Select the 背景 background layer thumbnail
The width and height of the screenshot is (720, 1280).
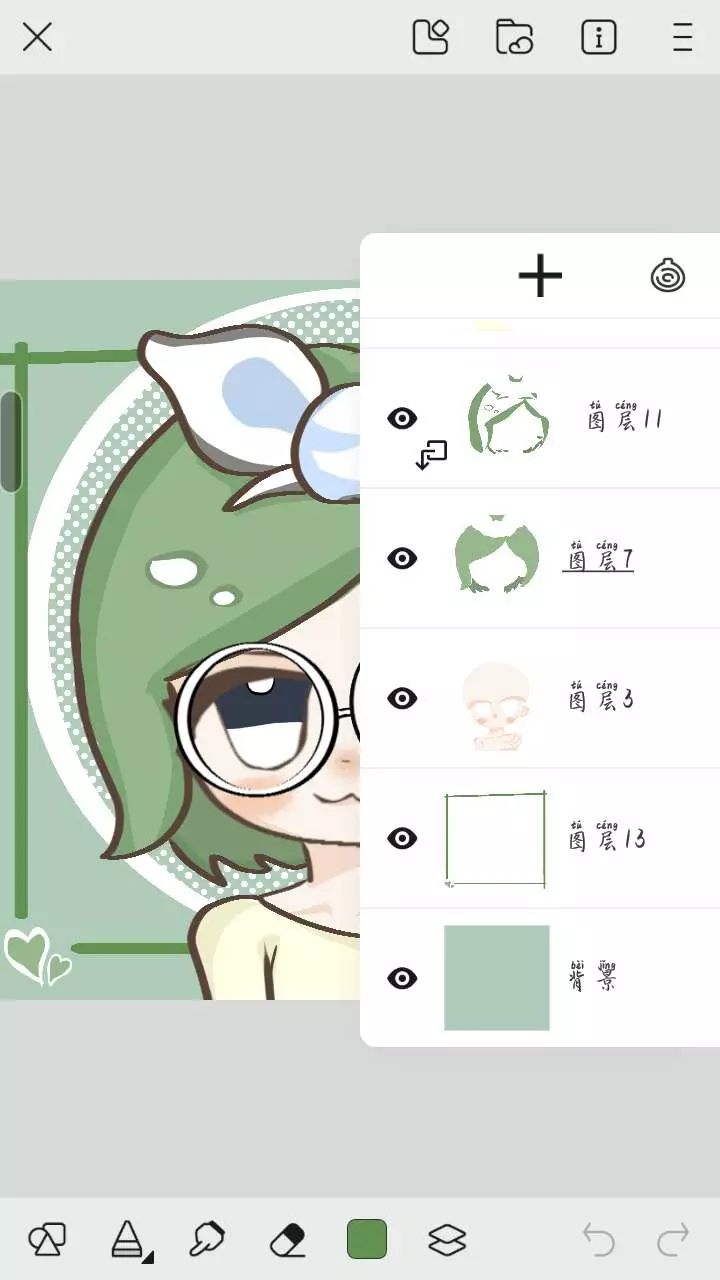(x=497, y=978)
